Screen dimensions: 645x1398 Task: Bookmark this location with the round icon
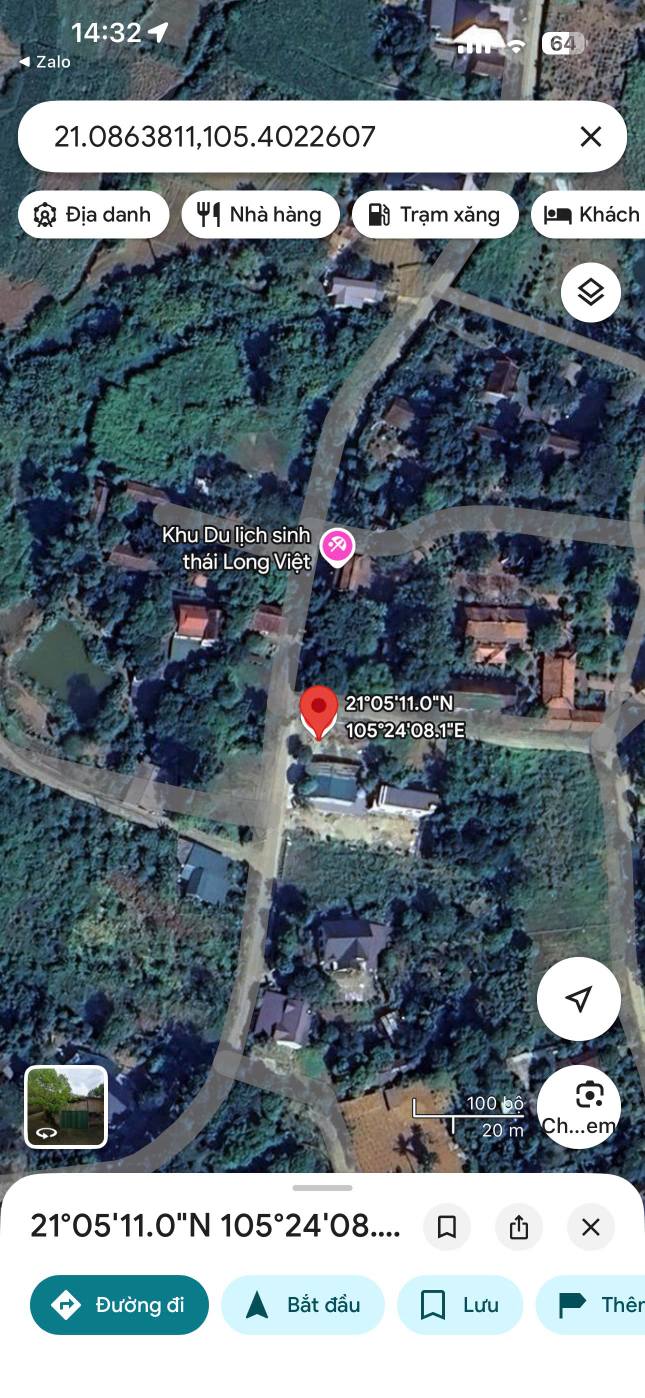pos(447,1227)
